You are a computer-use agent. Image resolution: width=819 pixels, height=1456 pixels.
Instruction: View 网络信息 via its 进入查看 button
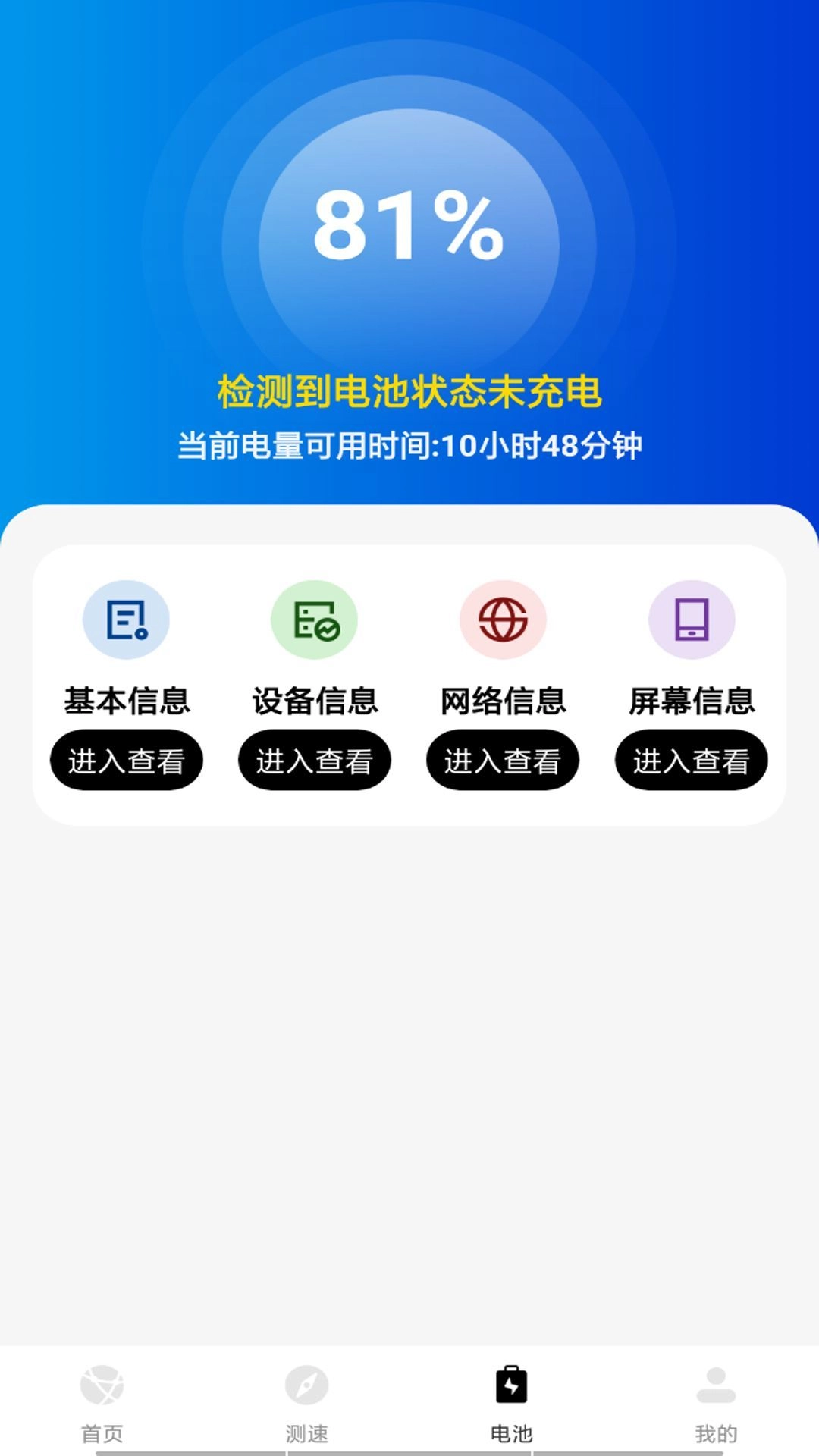pyautogui.click(x=502, y=760)
